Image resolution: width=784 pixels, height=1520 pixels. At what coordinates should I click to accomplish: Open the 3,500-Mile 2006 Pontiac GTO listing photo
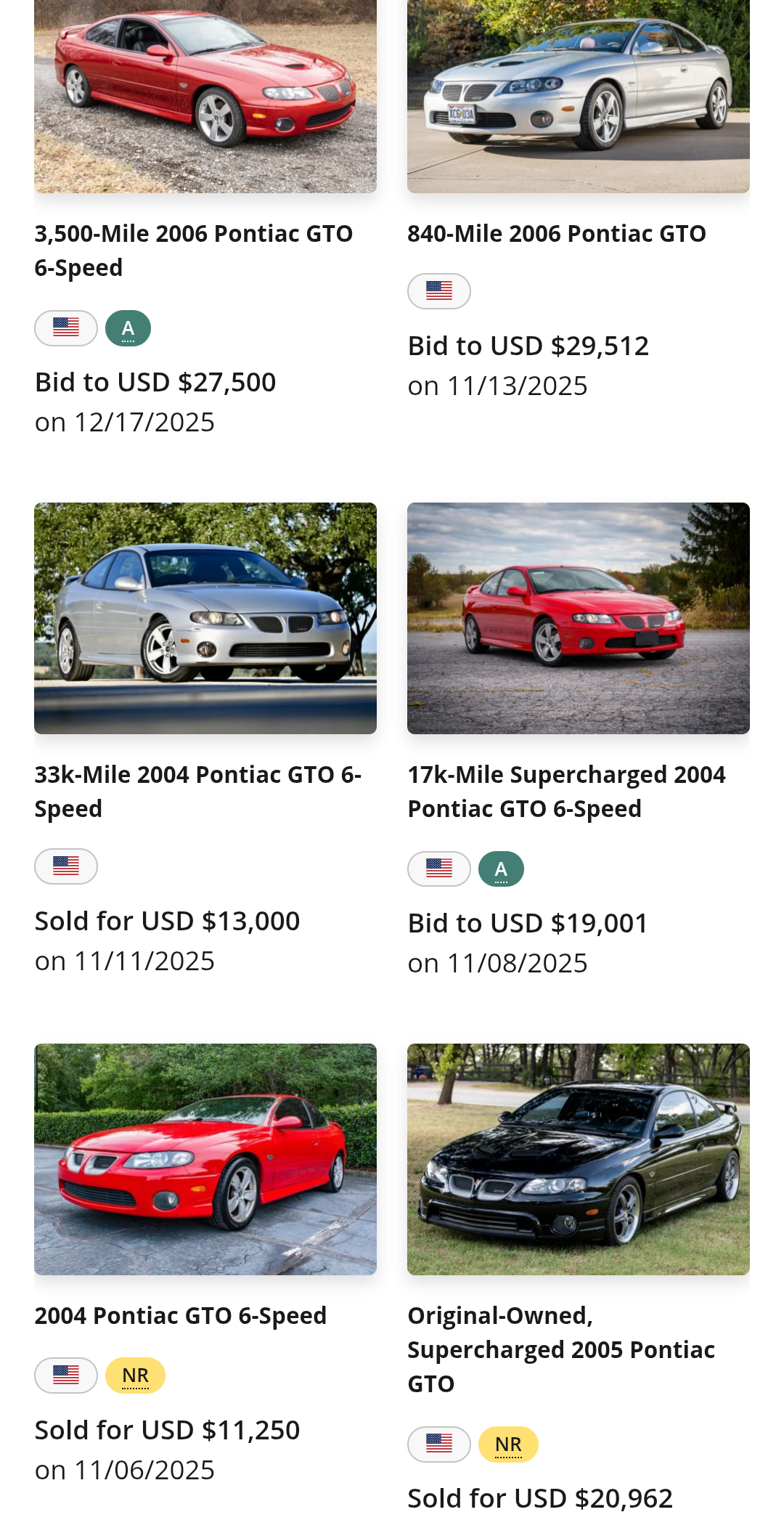[205, 96]
